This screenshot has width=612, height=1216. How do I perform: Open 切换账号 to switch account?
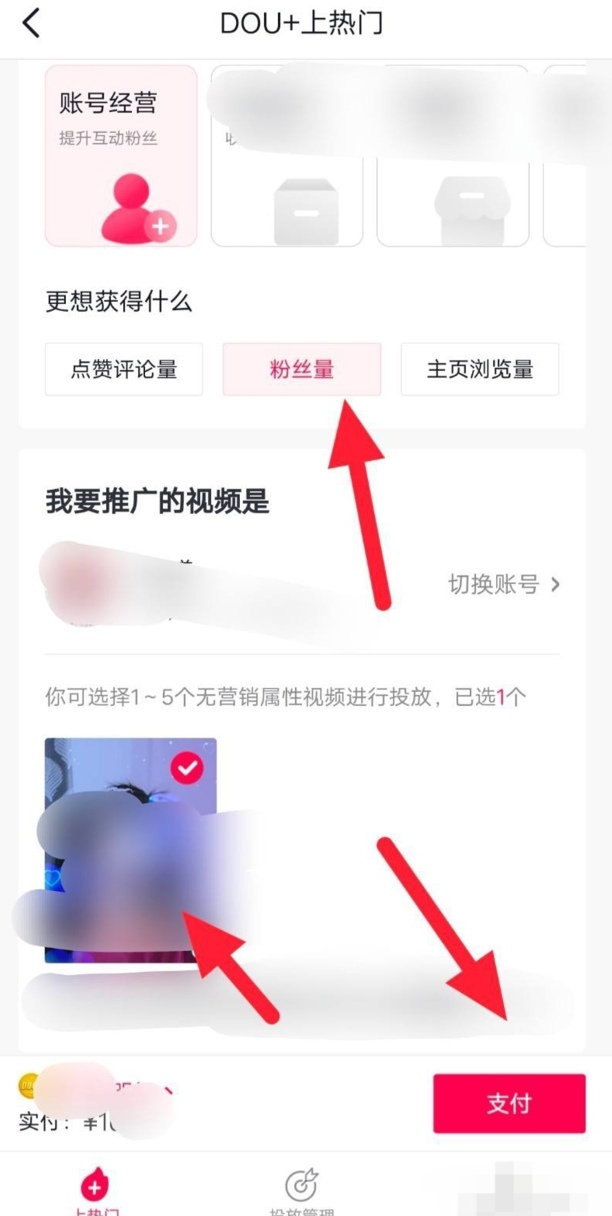(504, 584)
